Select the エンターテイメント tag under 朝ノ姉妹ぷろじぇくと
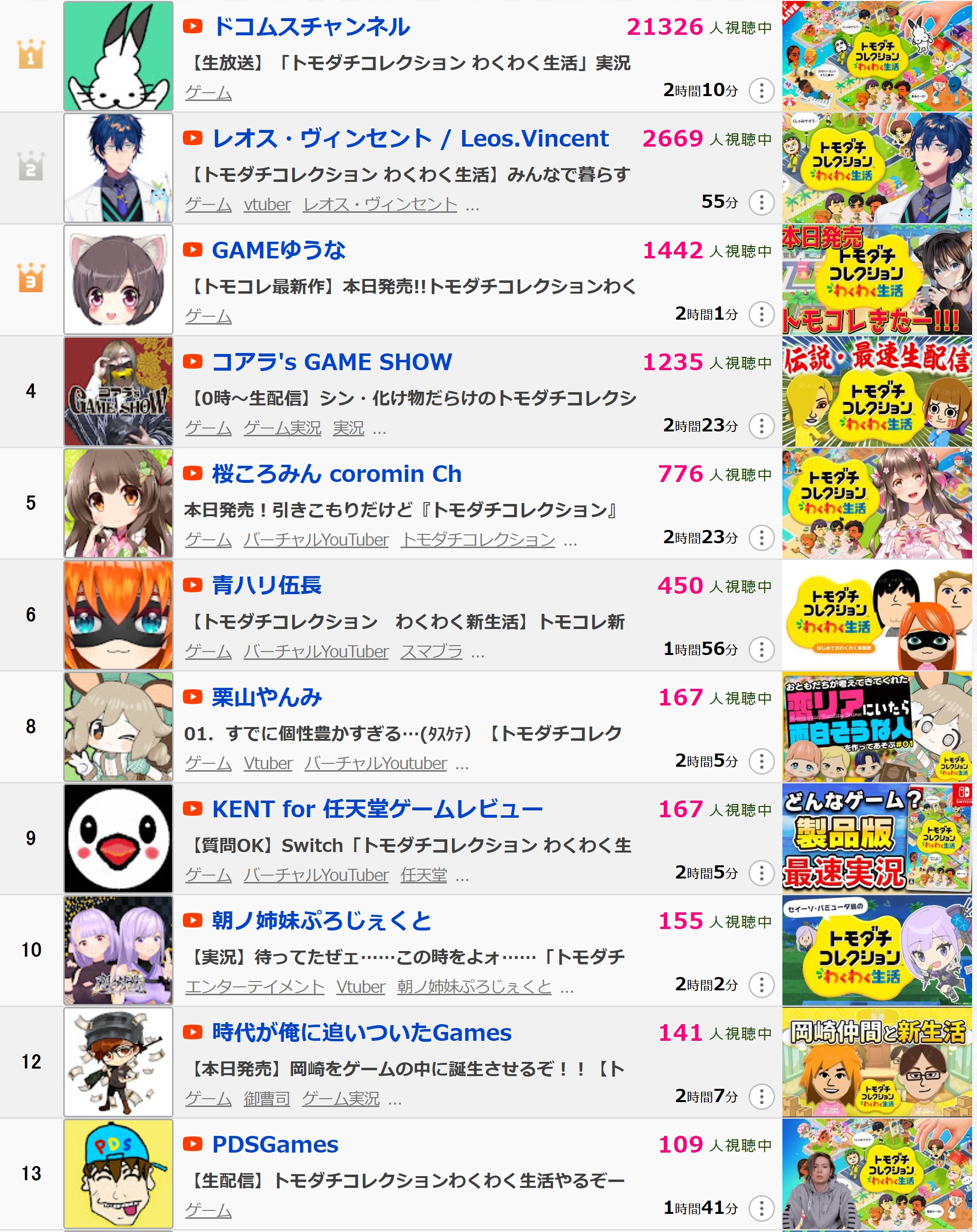This screenshot has height=1232, width=977. (254, 987)
